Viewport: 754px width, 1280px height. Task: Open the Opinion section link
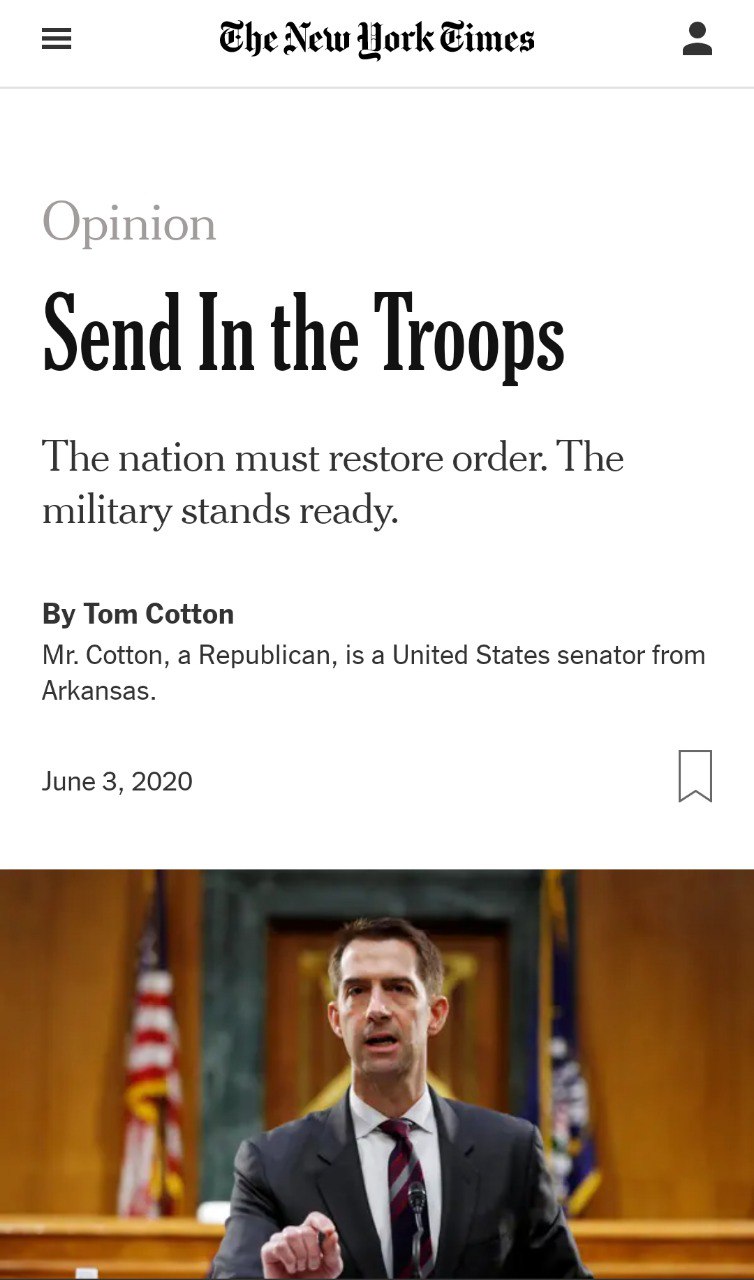coord(129,222)
